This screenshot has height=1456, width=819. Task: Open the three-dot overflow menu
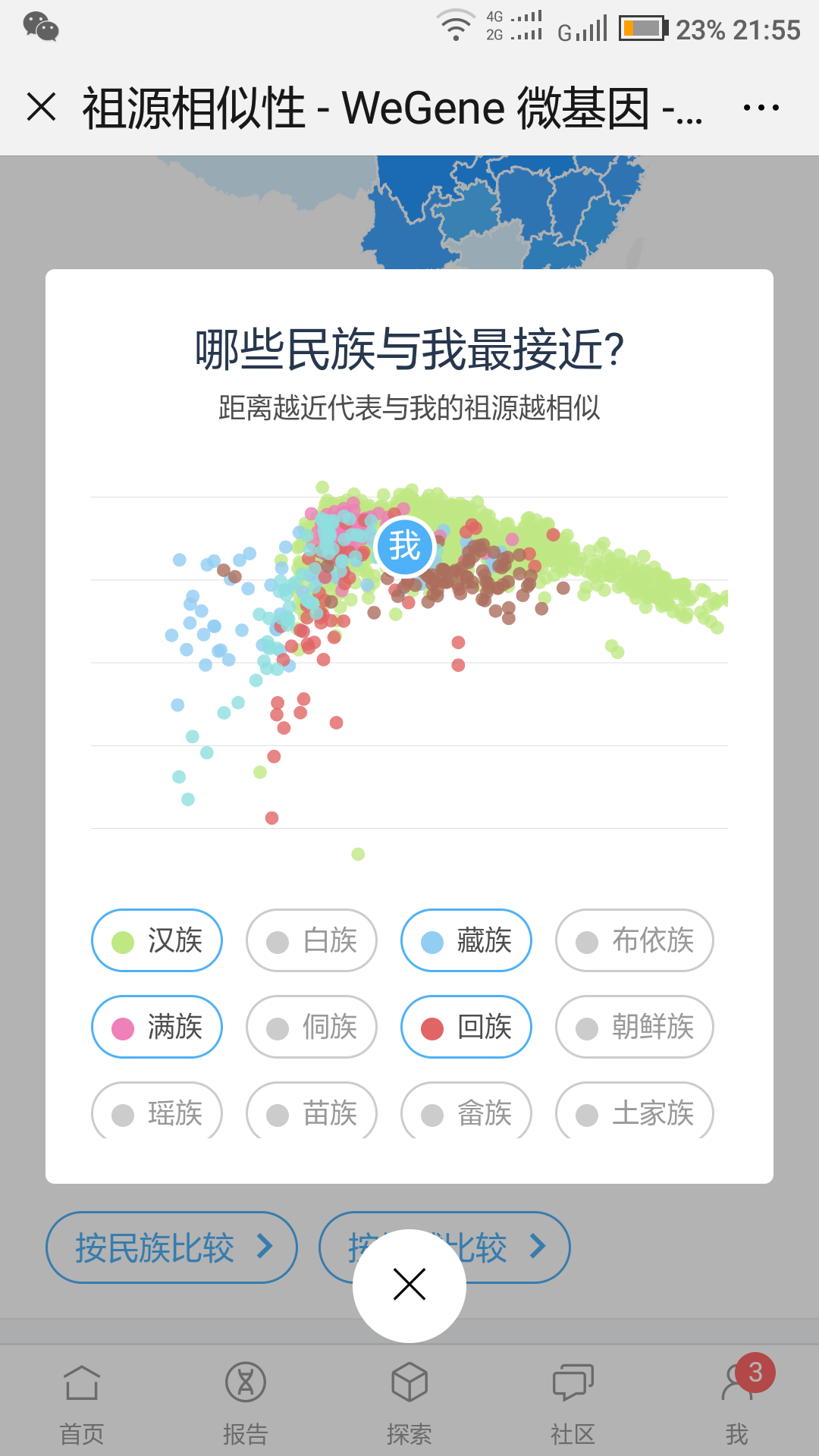point(761,108)
